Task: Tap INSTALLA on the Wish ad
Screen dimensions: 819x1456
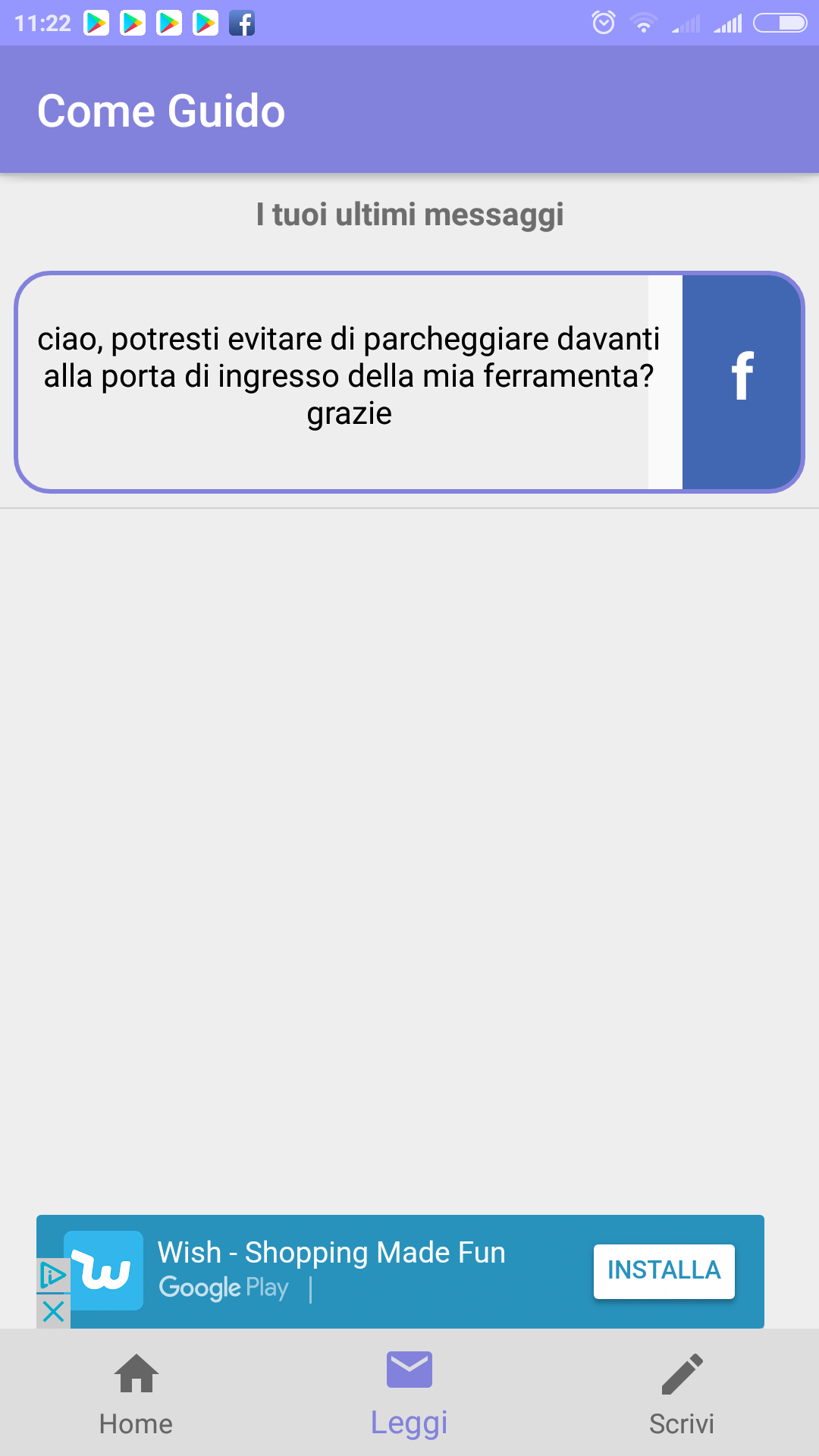Action: (x=664, y=1271)
